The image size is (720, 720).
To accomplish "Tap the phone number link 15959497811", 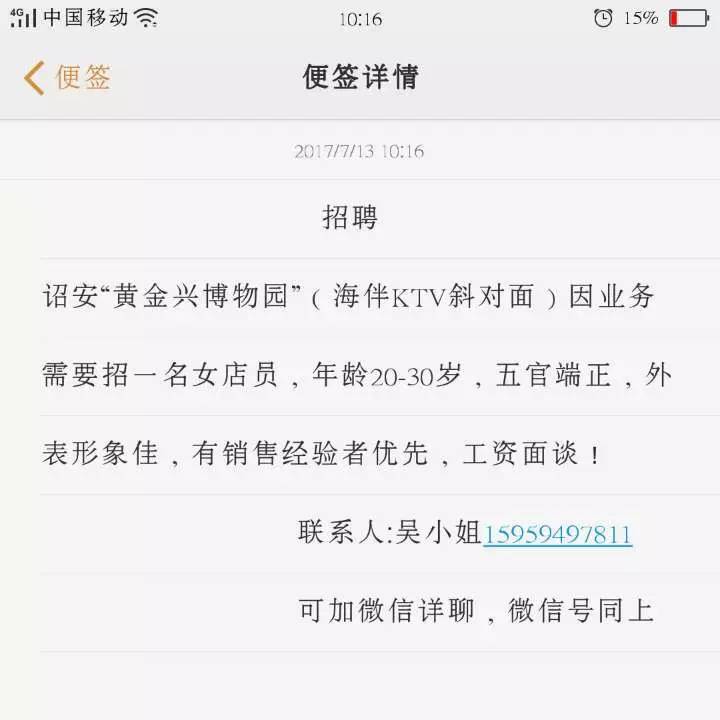I will click(557, 534).
